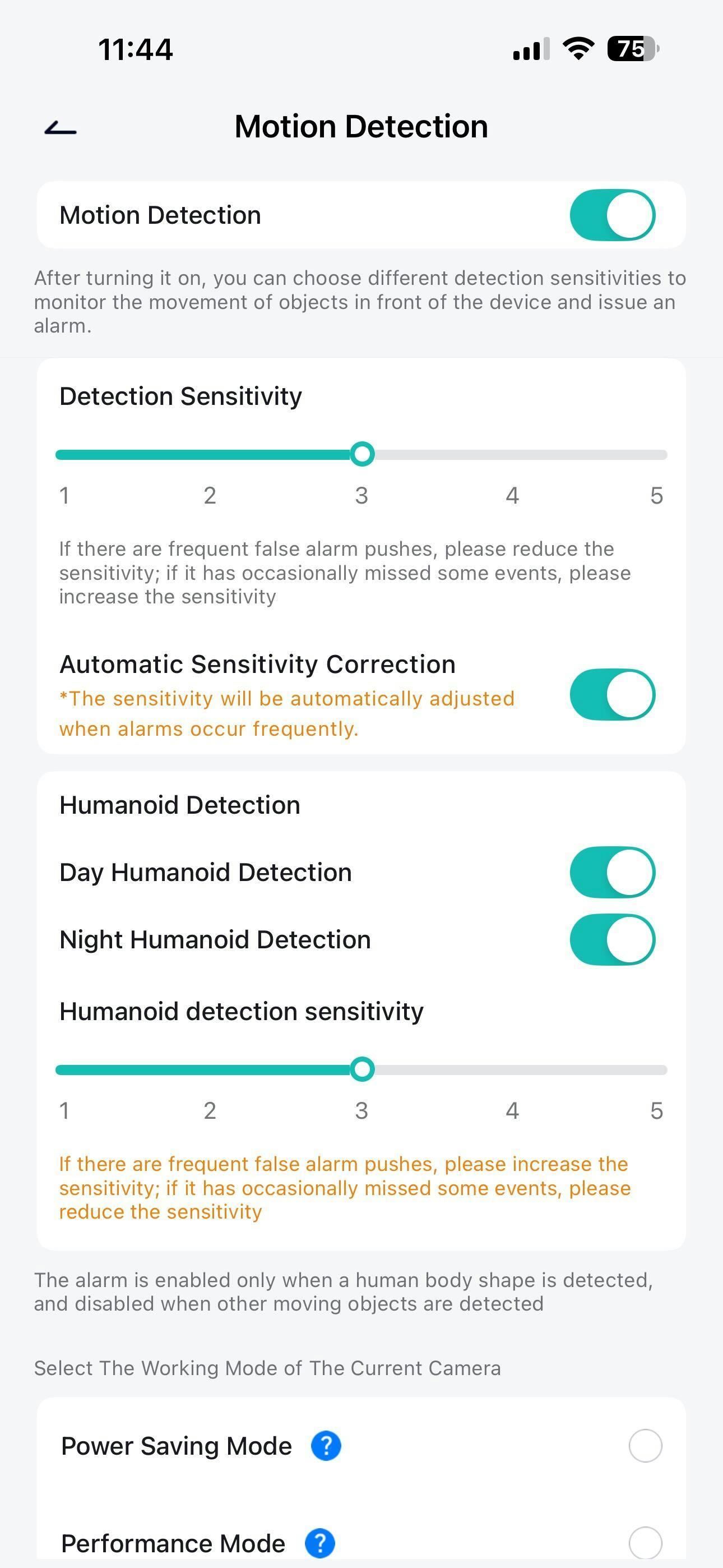Disable Automatic Sensitivity Correction
The height and width of the screenshot is (1568, 723).
(x=611, y=694)
